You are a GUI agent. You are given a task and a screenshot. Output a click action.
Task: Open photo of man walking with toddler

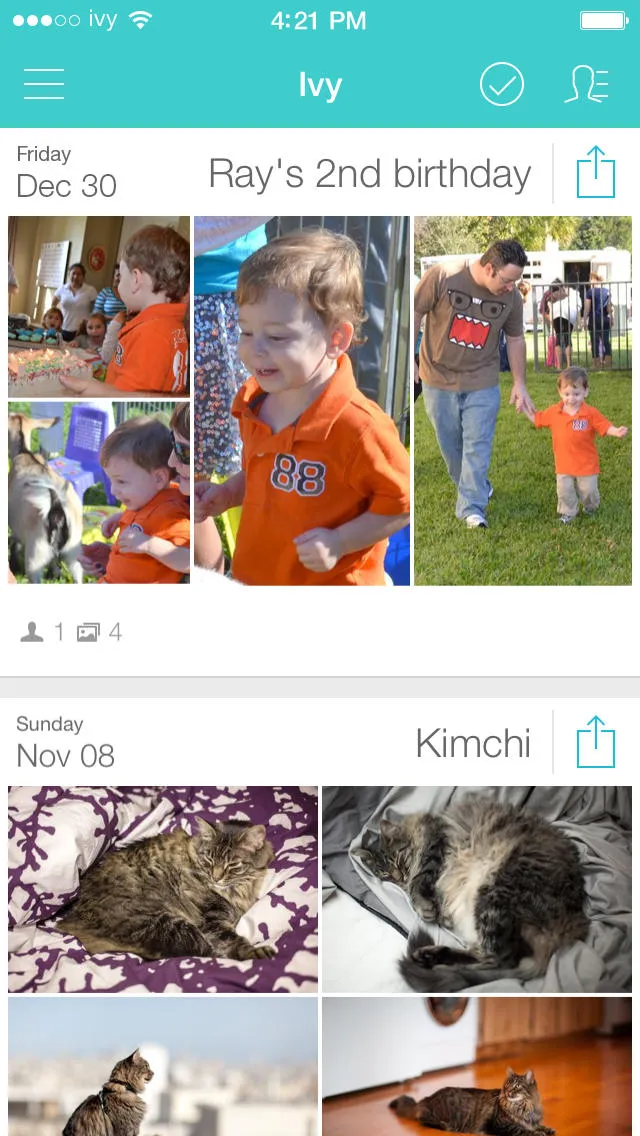pyautogui.click(x=523, y=400)
